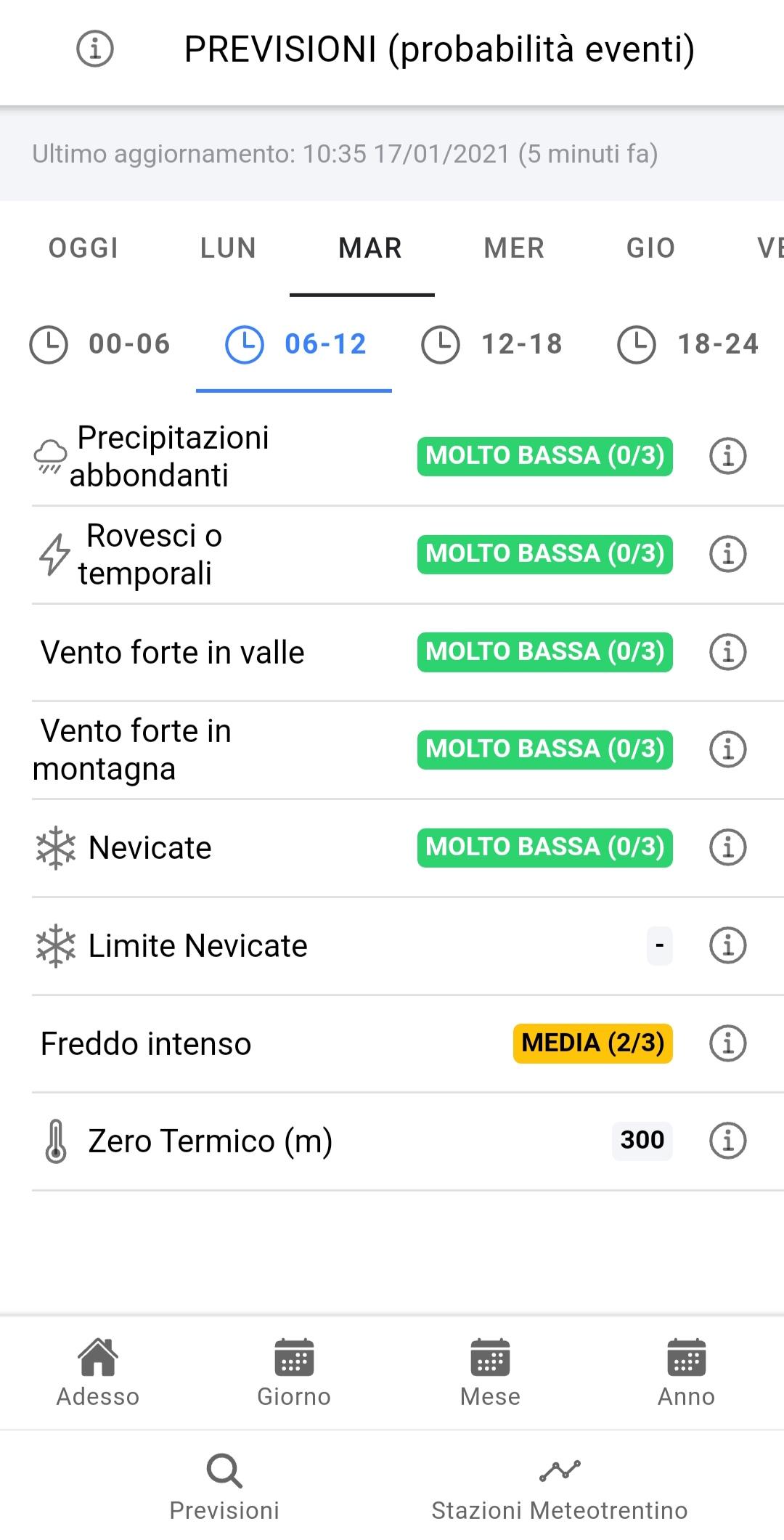Open info for Limite Nevicate
The image size is (784, 1540).
pyautogui.click(x=727, y=945)
